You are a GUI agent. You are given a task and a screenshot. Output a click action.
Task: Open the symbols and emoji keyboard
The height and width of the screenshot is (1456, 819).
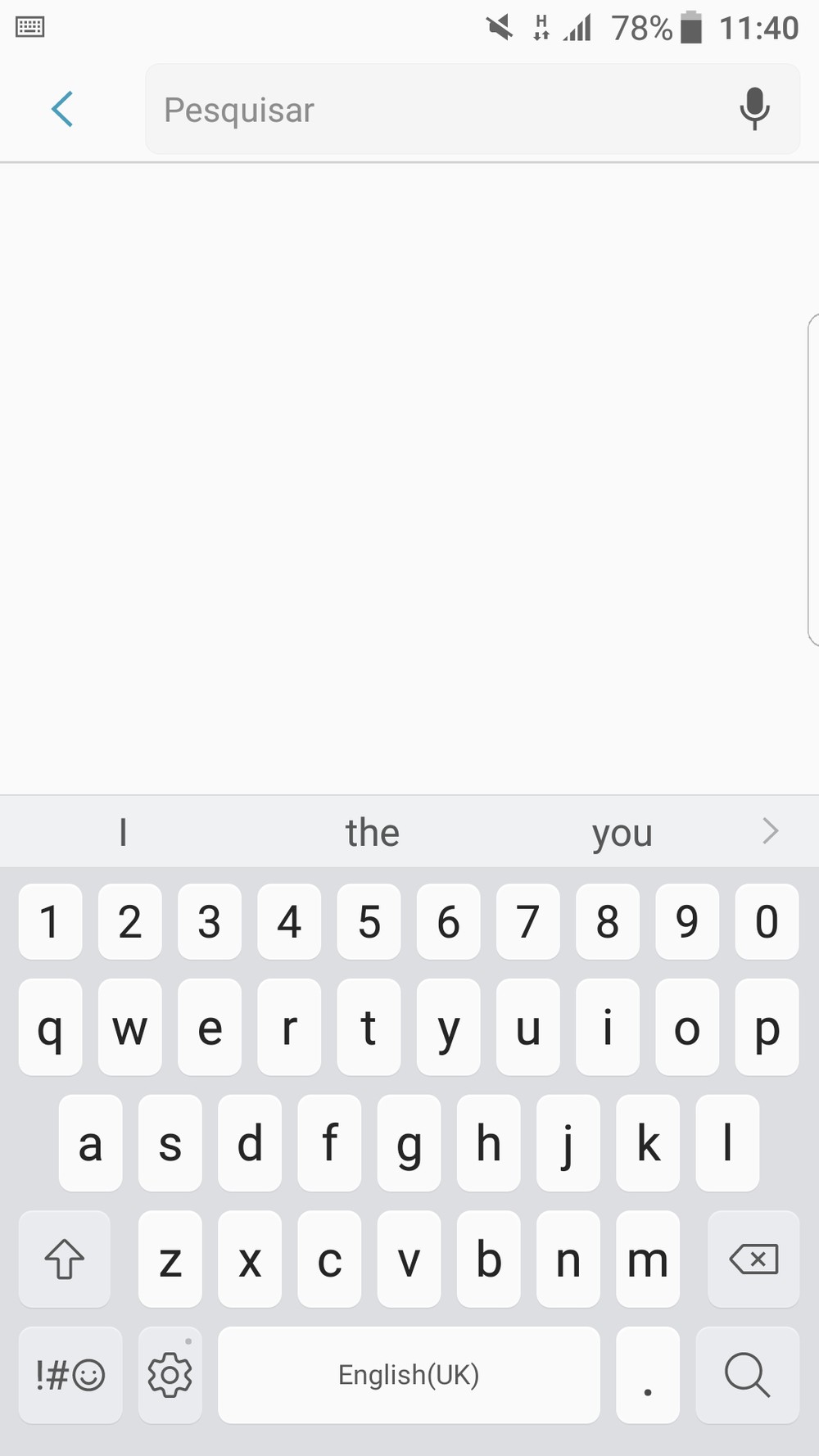70,1375
